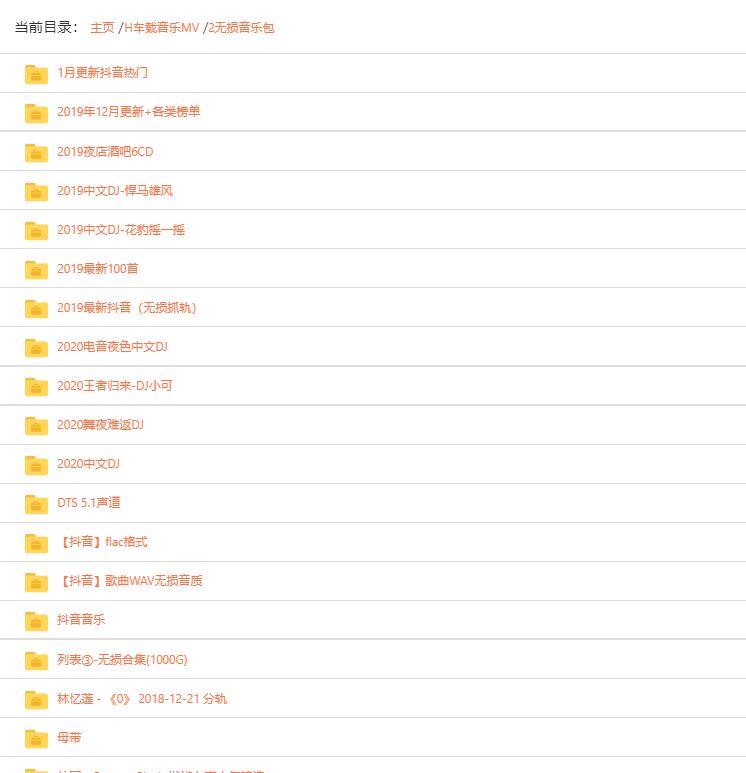The image size is (746, 773).
Task: Open the 抖音音乐 folder
Action: coord(81,620)
